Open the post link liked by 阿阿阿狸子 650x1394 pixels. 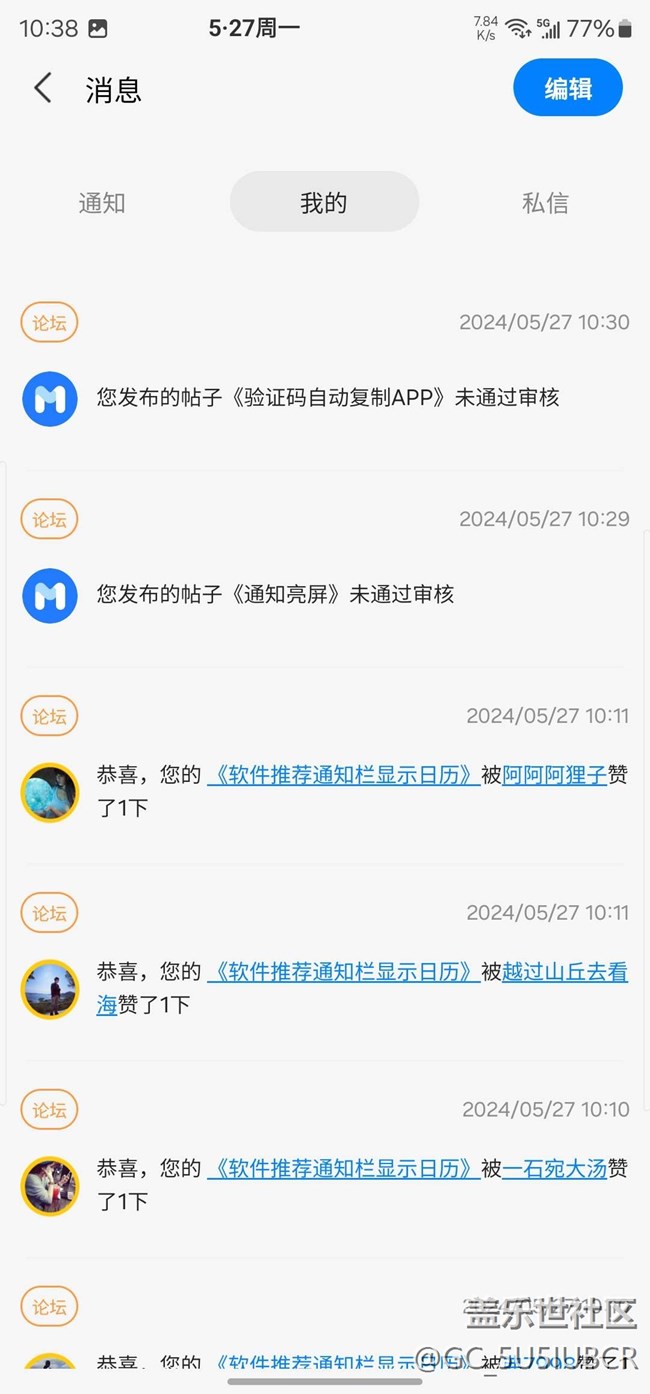coord(344,775)
